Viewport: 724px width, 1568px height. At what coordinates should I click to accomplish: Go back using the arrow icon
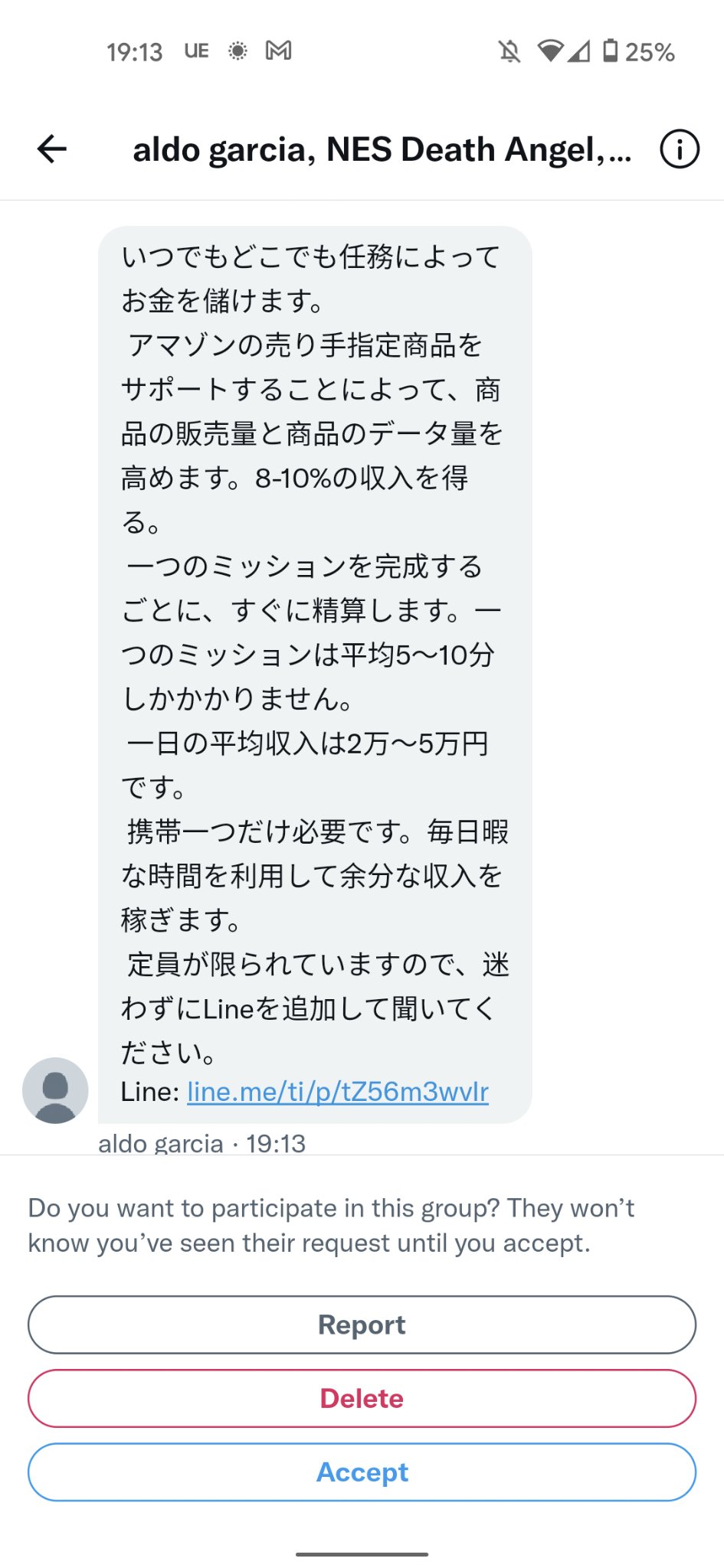(x=52, y=149)
